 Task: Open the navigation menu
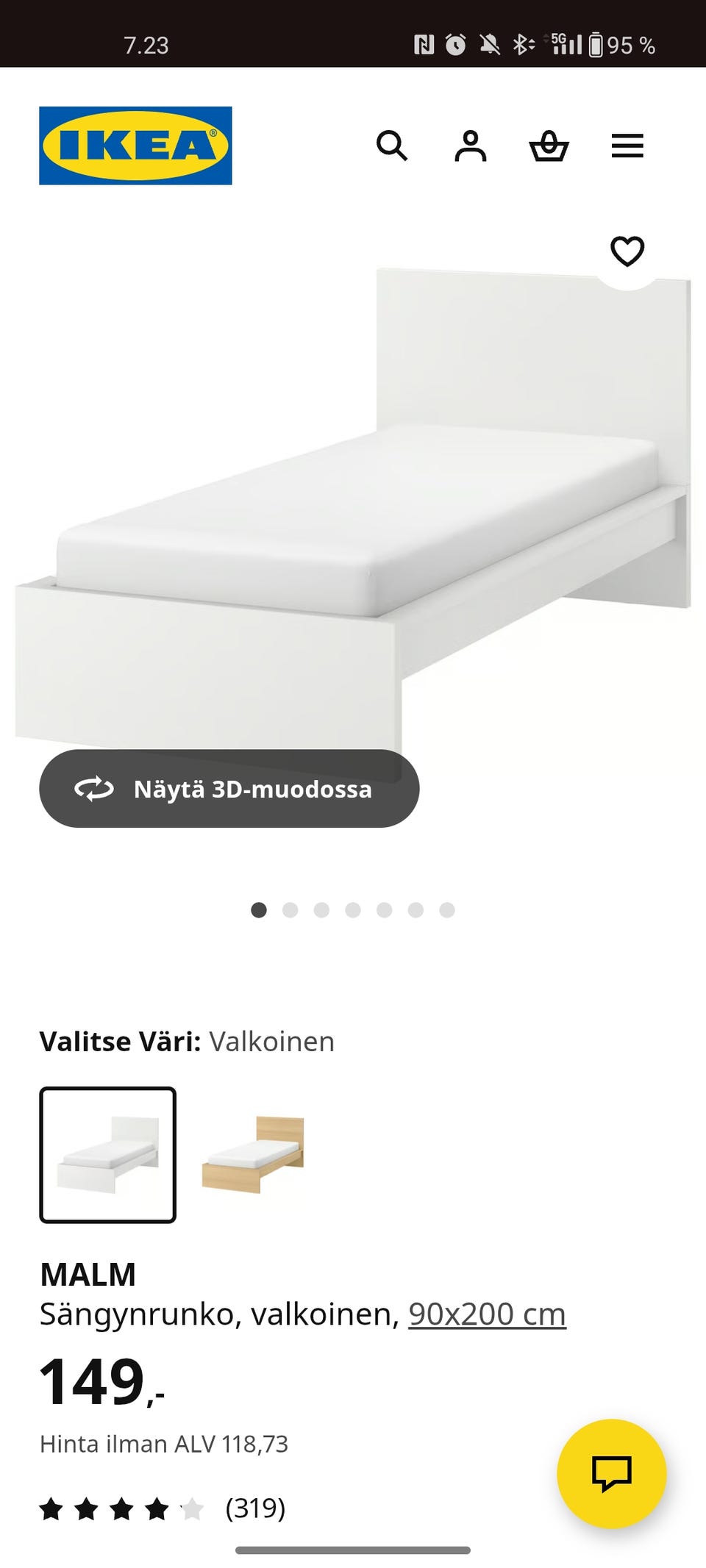(x=627, y=147)
